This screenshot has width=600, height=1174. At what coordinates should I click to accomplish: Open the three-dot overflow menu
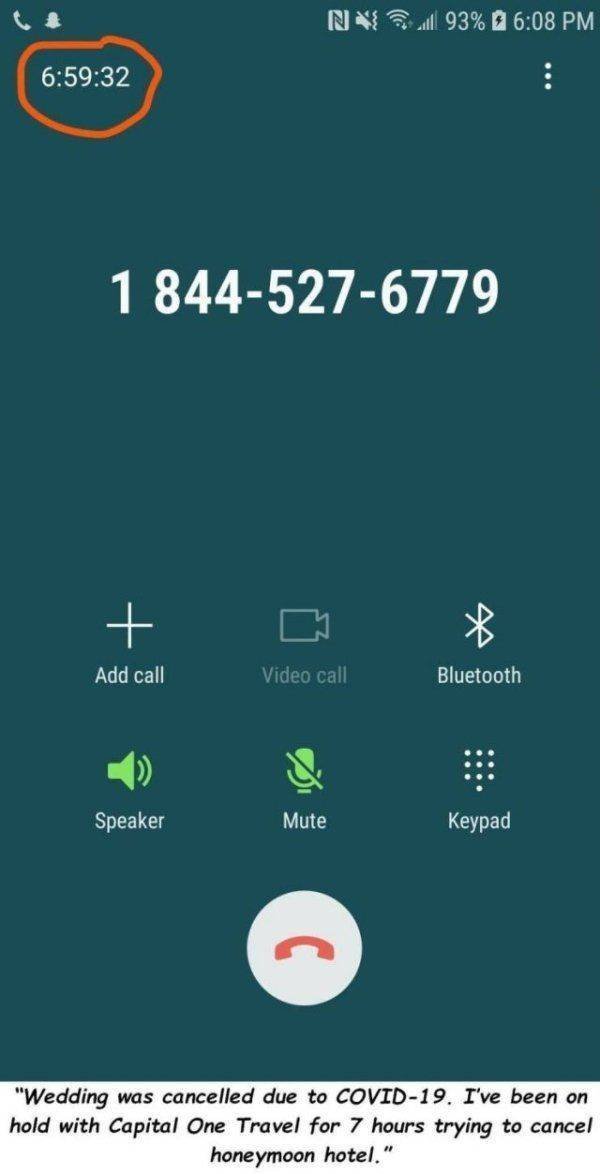pos(547,76)
